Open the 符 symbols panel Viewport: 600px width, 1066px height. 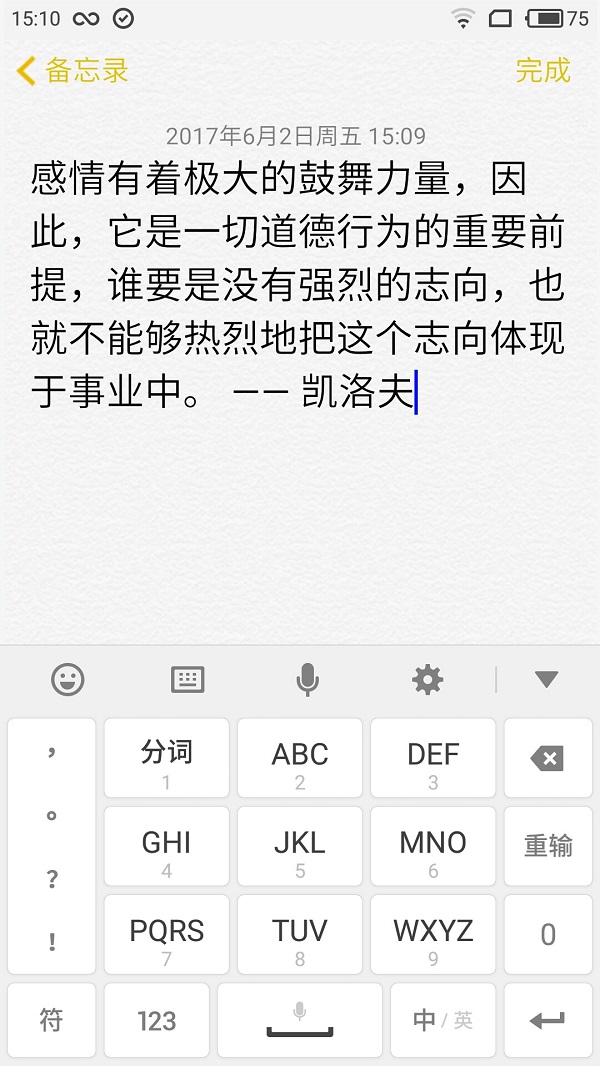point(52,1020)
